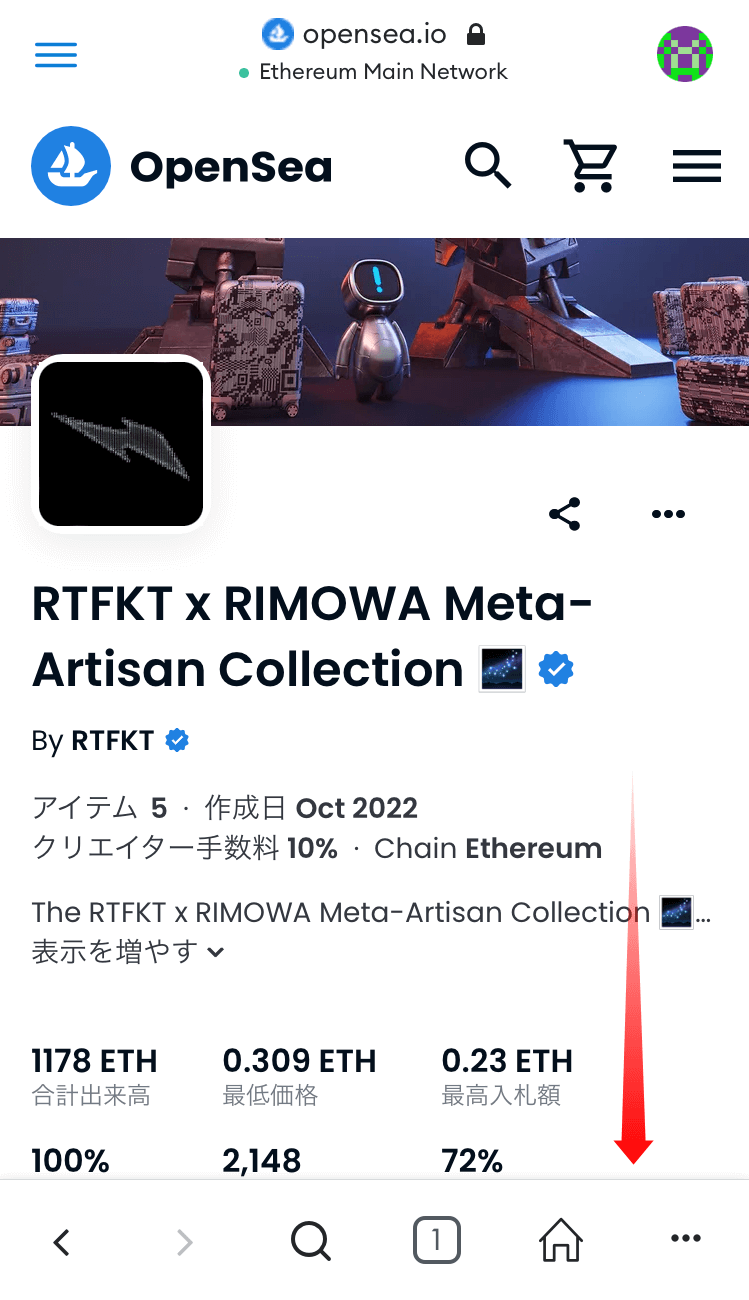Viewport: 749px width, 1300px height.
Task: Open the RTFKT creator profile
Action: tap(112, 741)
